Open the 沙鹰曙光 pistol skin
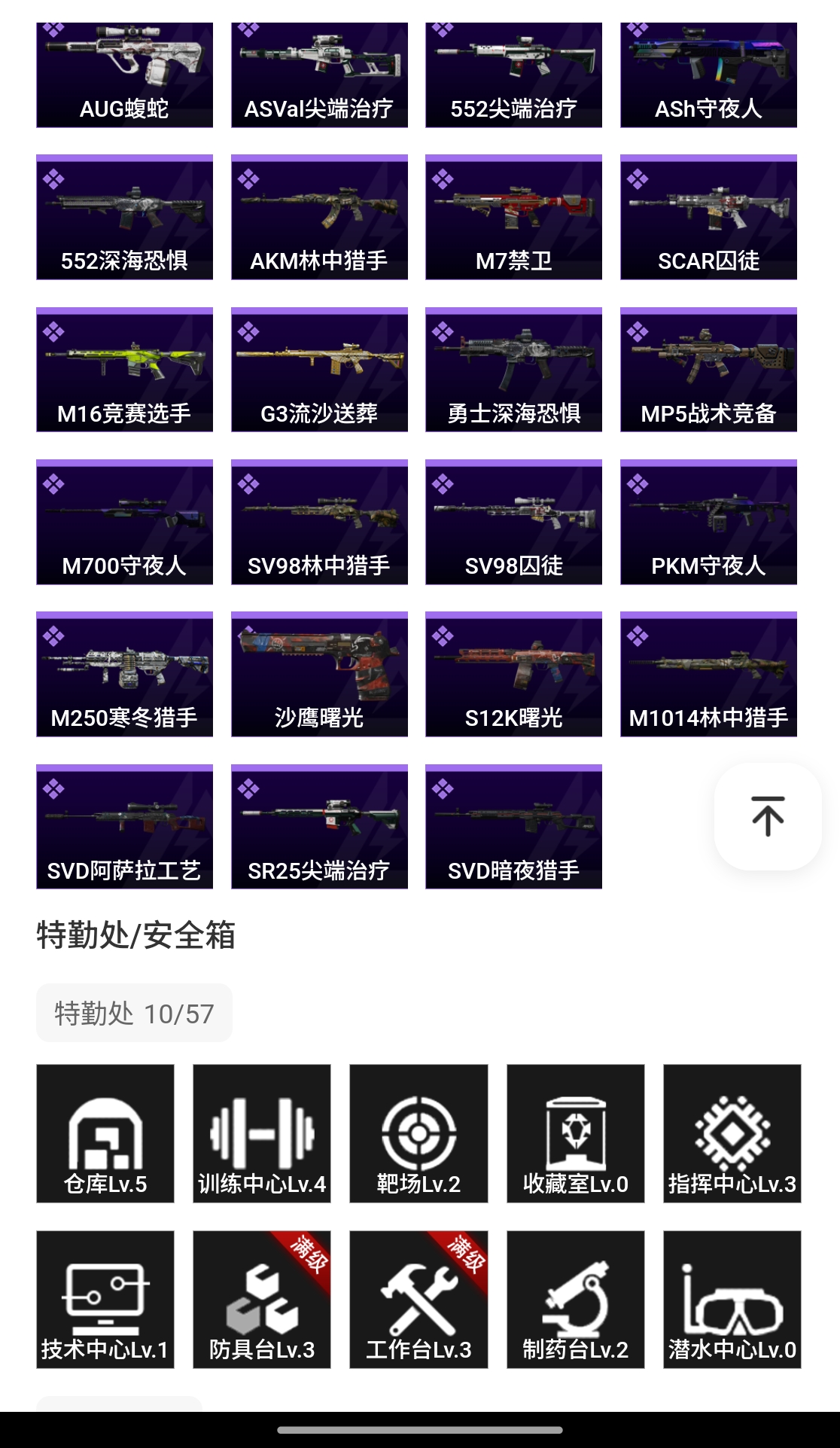 click(x=319, y=674)
